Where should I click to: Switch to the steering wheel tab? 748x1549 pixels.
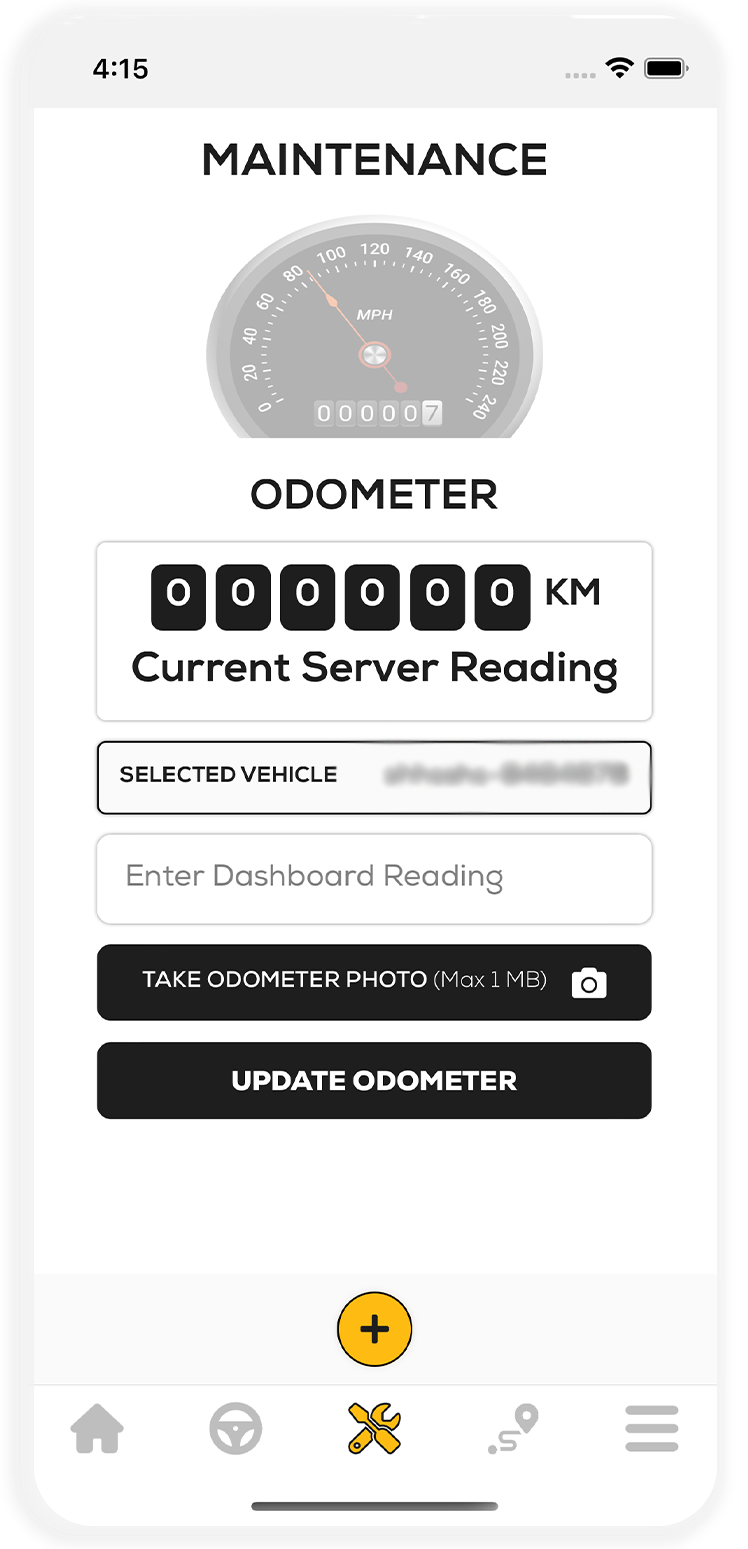(236, 1429)
